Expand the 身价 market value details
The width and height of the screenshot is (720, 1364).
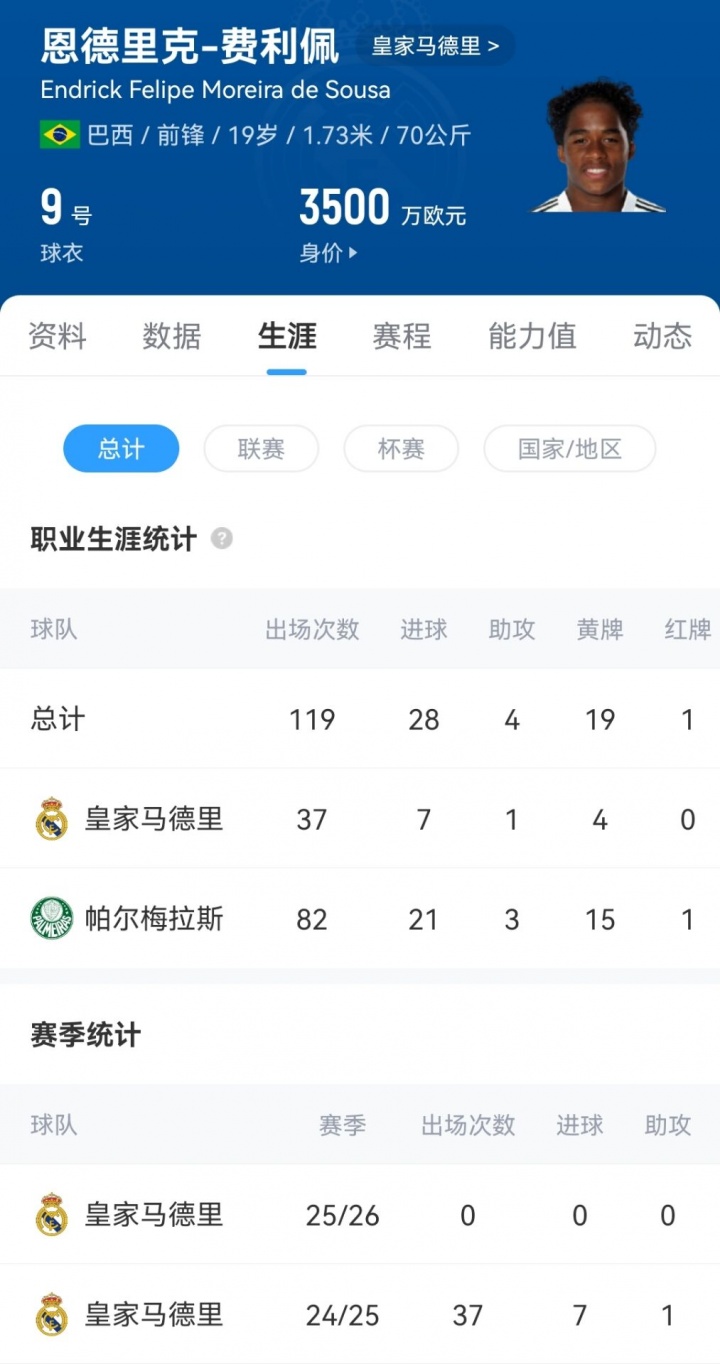coord(328,253)
